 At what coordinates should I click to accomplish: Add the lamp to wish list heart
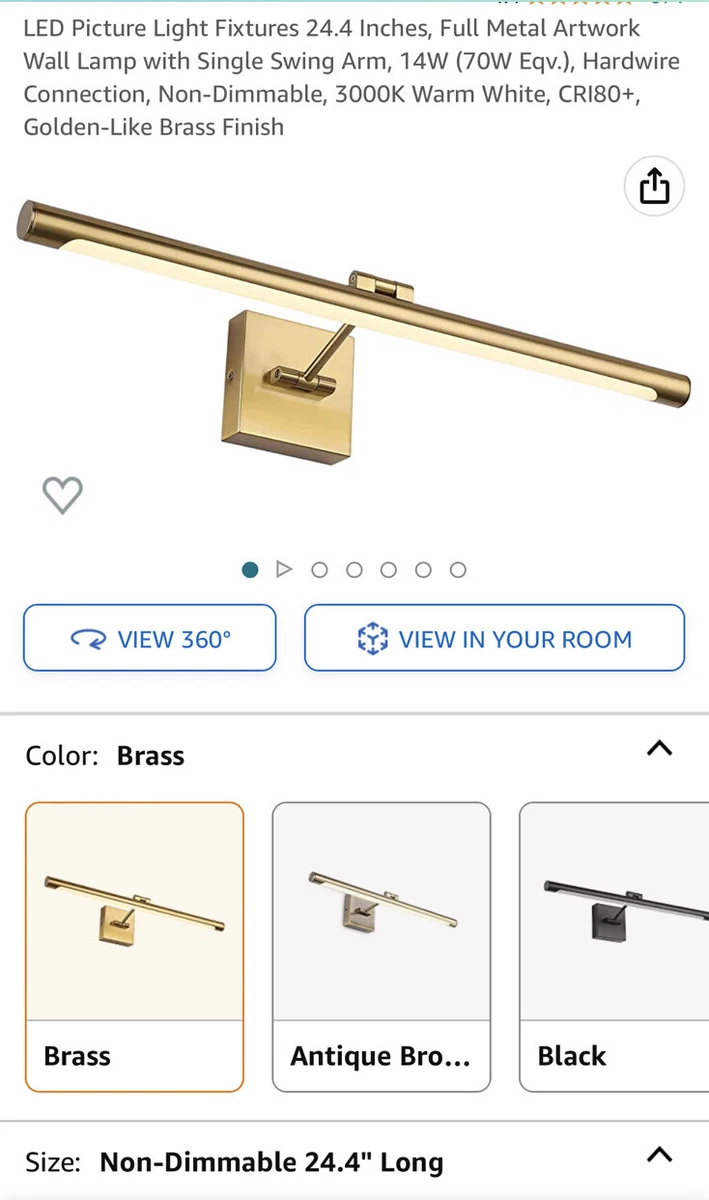pyautogui.click(x=62, y=495)
